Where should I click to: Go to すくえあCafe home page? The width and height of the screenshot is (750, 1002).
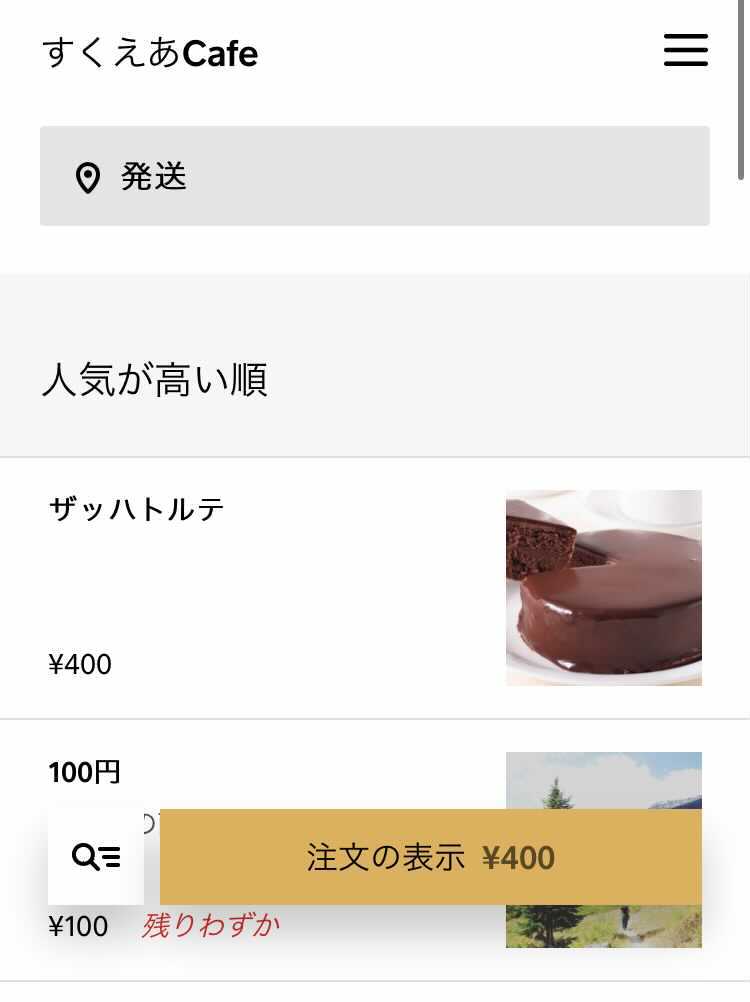point(150,53)
